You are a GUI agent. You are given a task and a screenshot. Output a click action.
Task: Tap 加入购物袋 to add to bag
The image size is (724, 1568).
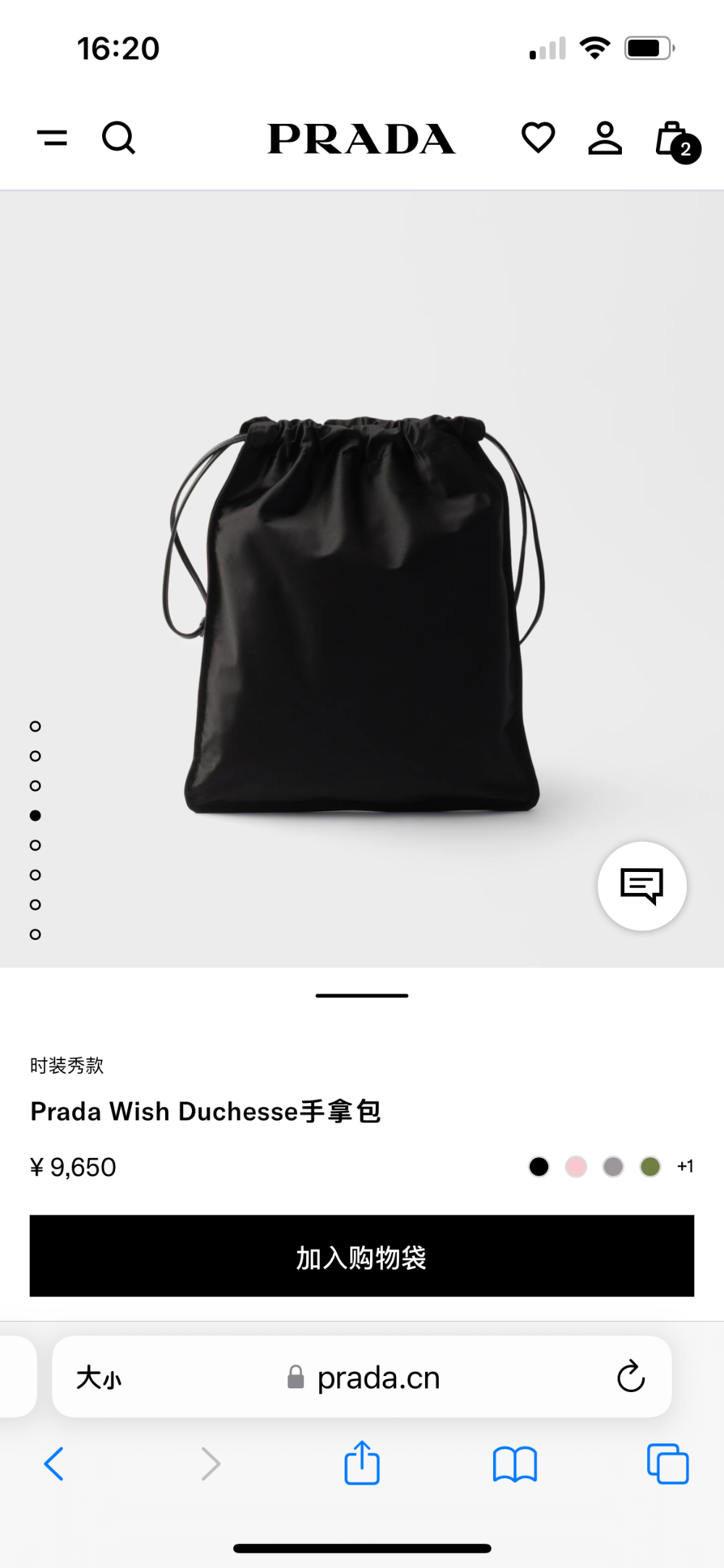[x=362, y=1256]
